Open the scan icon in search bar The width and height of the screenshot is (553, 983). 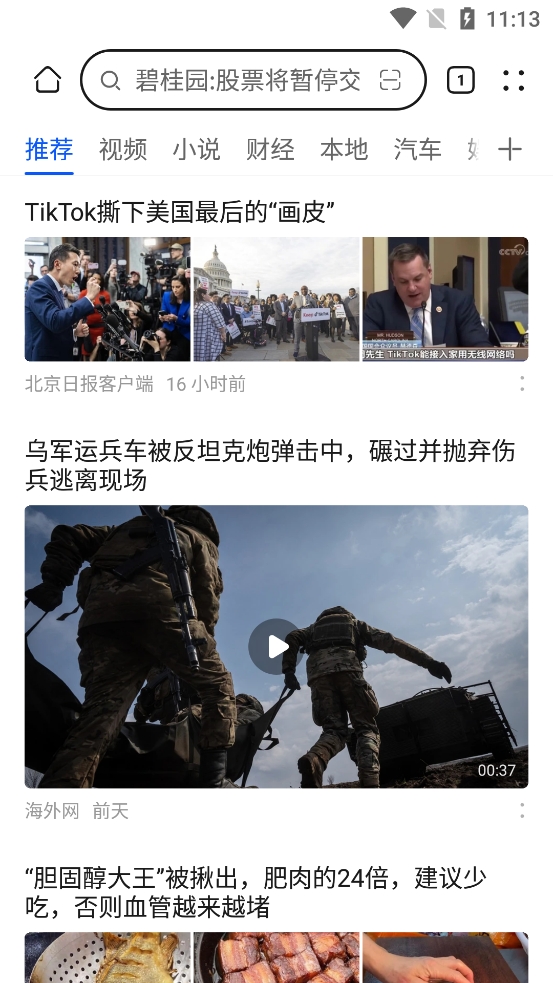(x=390, y=80)
